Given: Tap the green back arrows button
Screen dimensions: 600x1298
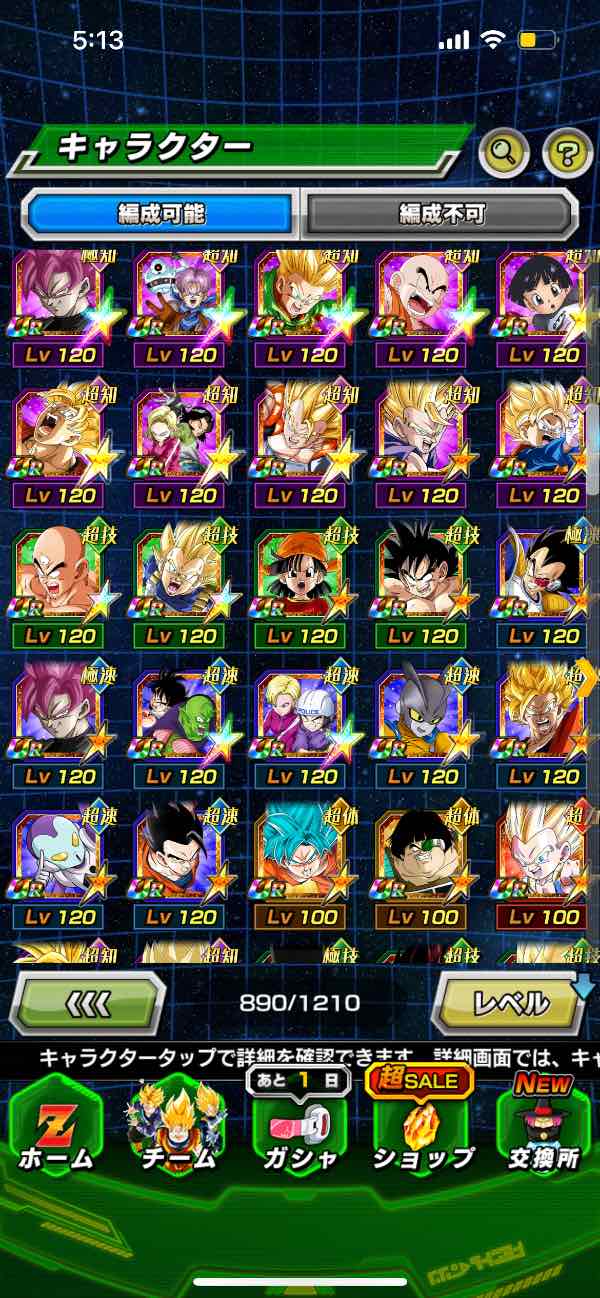Looking at the screenshot, I should 87,1001.
